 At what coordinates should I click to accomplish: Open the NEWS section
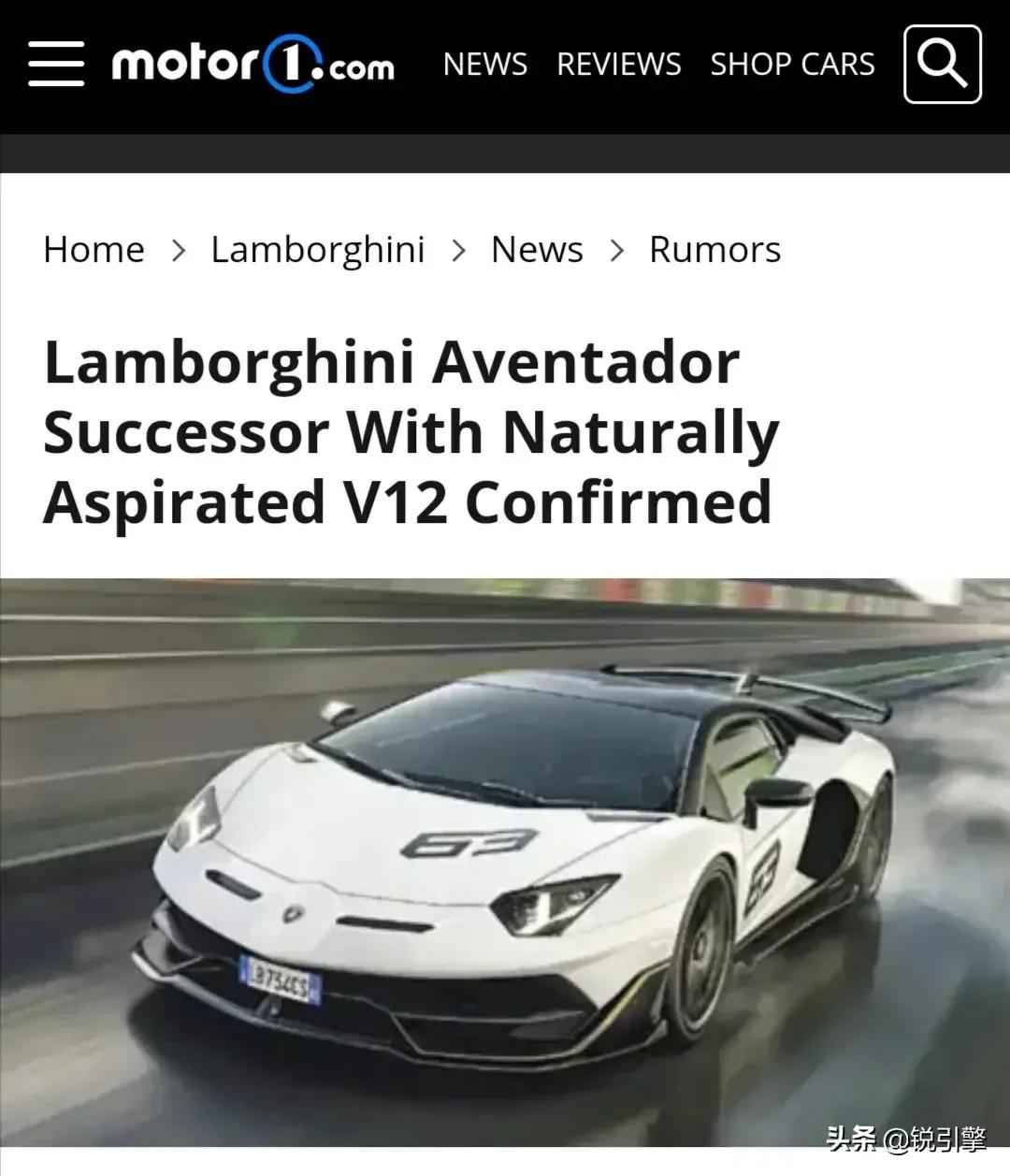(484, 65)
